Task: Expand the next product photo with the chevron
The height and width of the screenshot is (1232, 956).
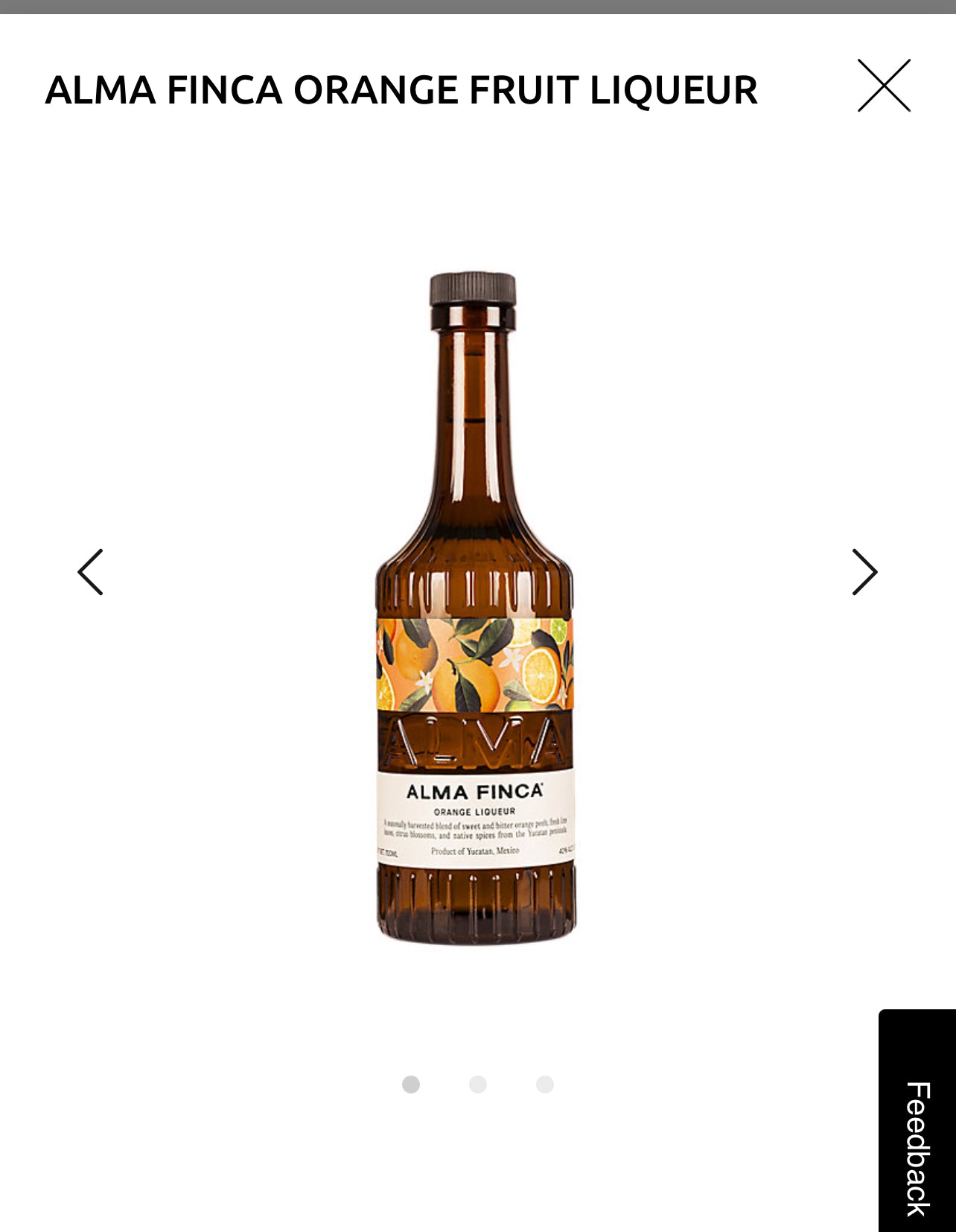Action: pyautogui.click(x=864, y=572)
